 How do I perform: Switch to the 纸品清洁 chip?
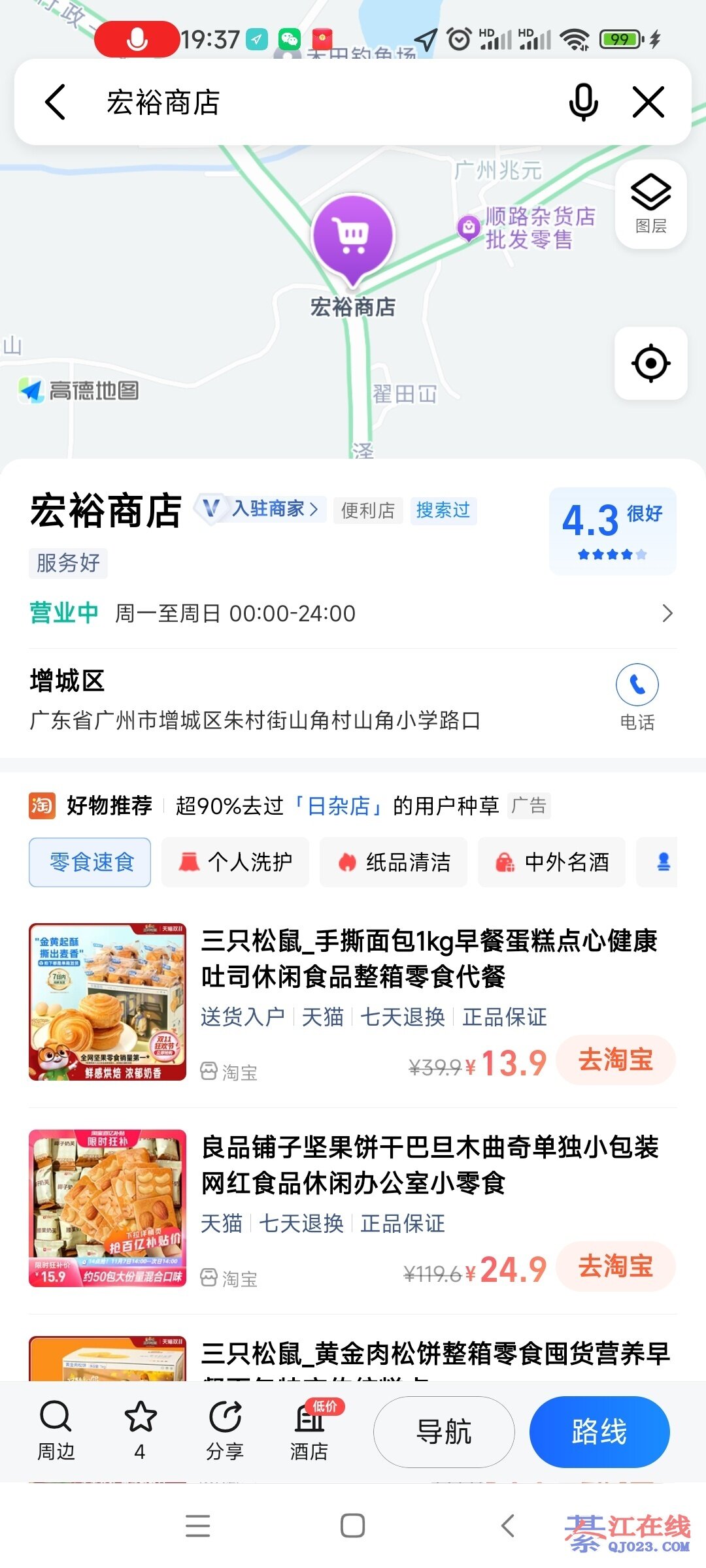pos(394,862)
